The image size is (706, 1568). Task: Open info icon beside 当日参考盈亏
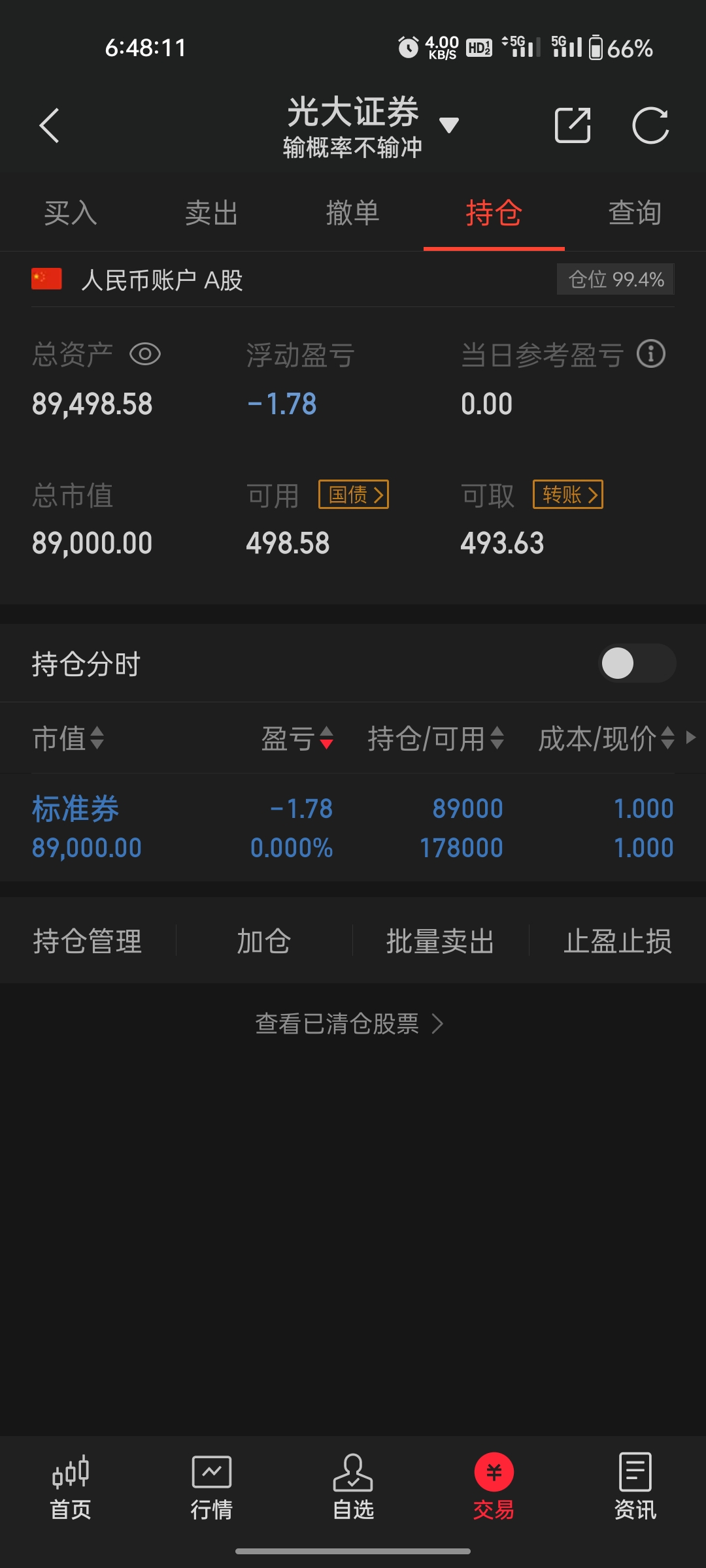pos(651,354)
